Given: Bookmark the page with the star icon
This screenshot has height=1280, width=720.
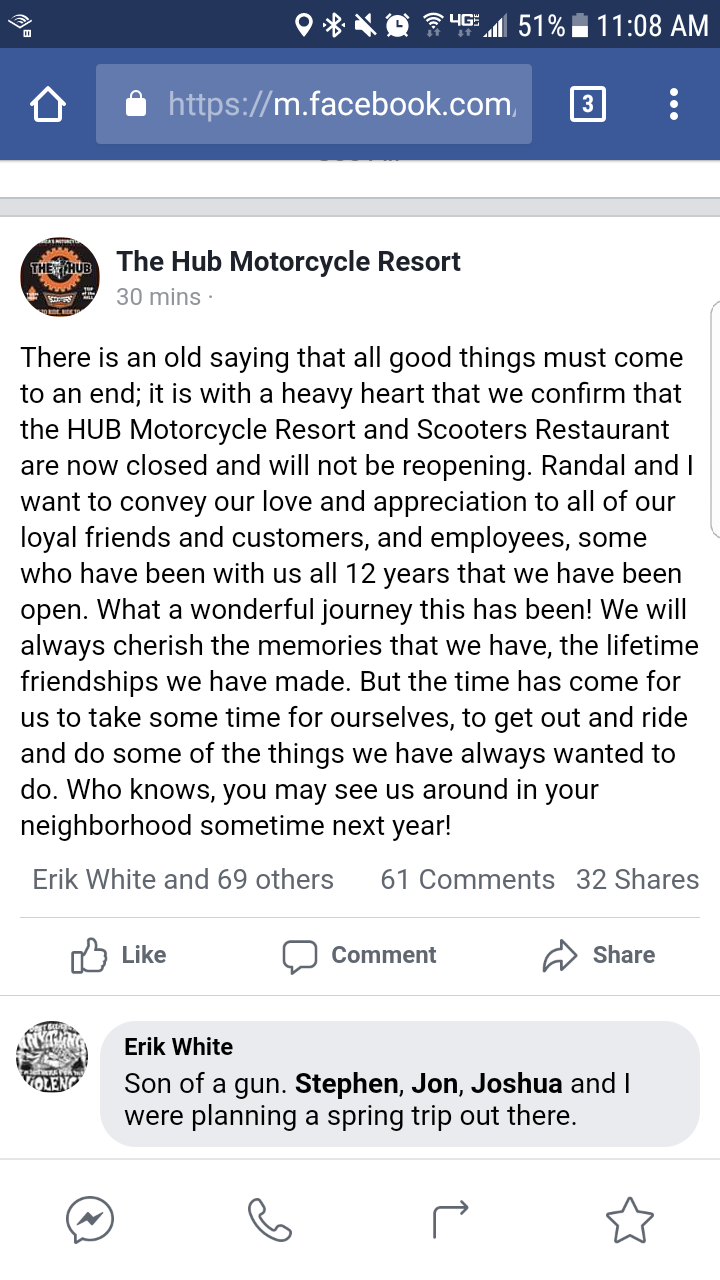Looking at the screenshot, I should click(x=630, y=1220).
